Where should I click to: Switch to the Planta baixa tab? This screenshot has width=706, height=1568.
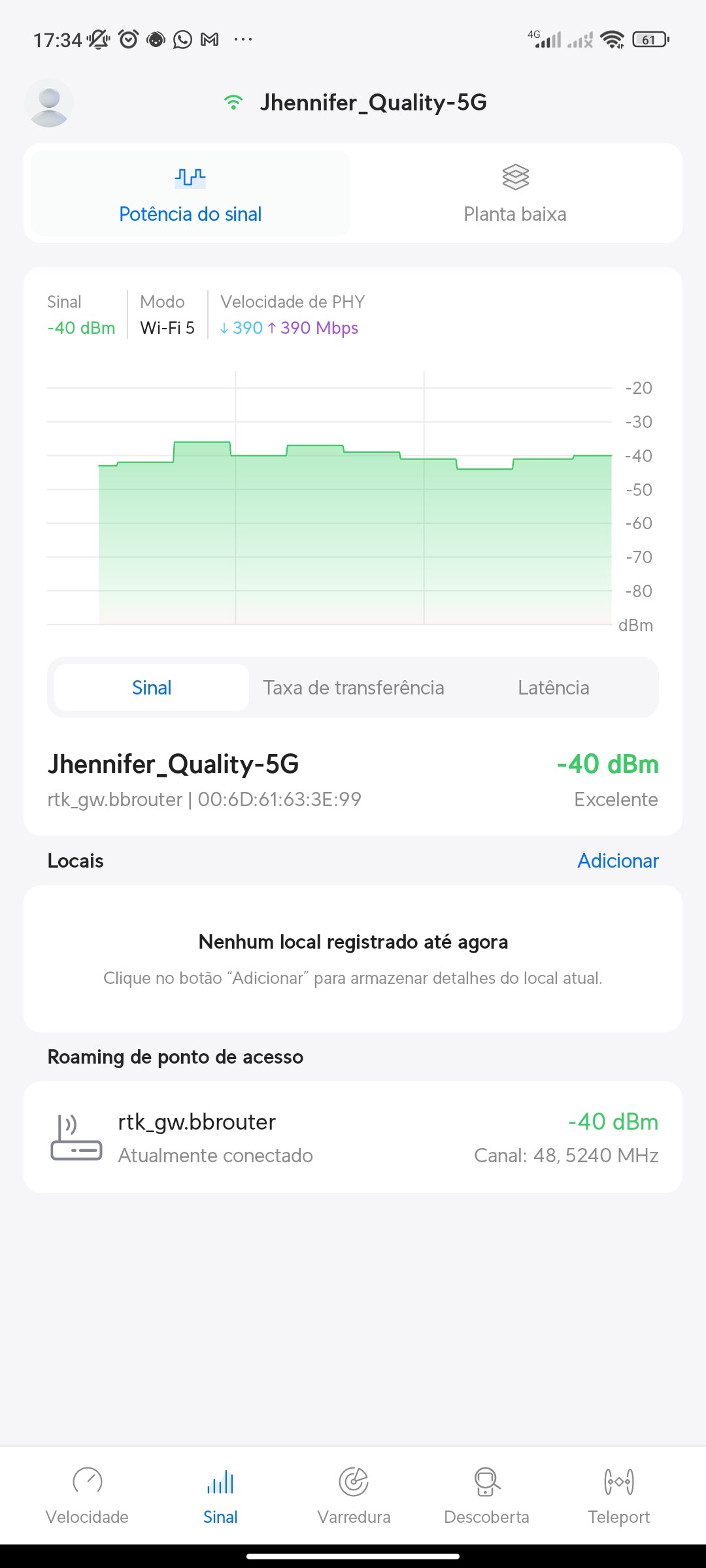tap(515, 193)
